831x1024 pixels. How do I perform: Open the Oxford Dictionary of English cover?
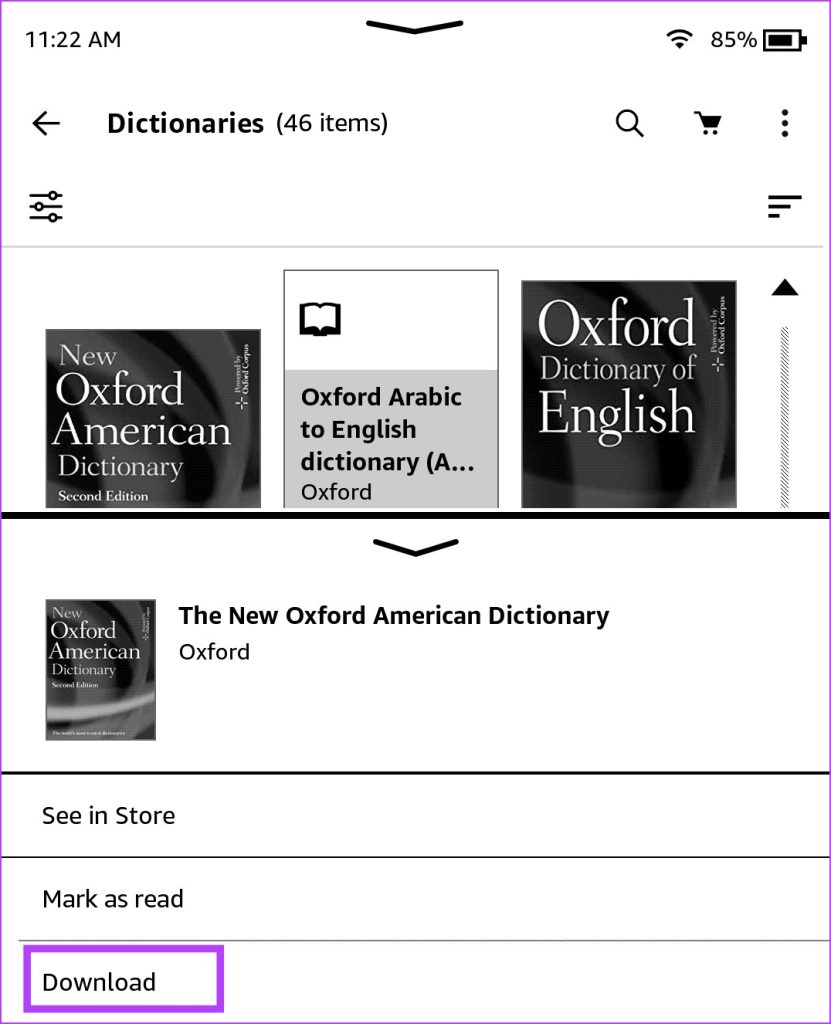tap(628, 392)
